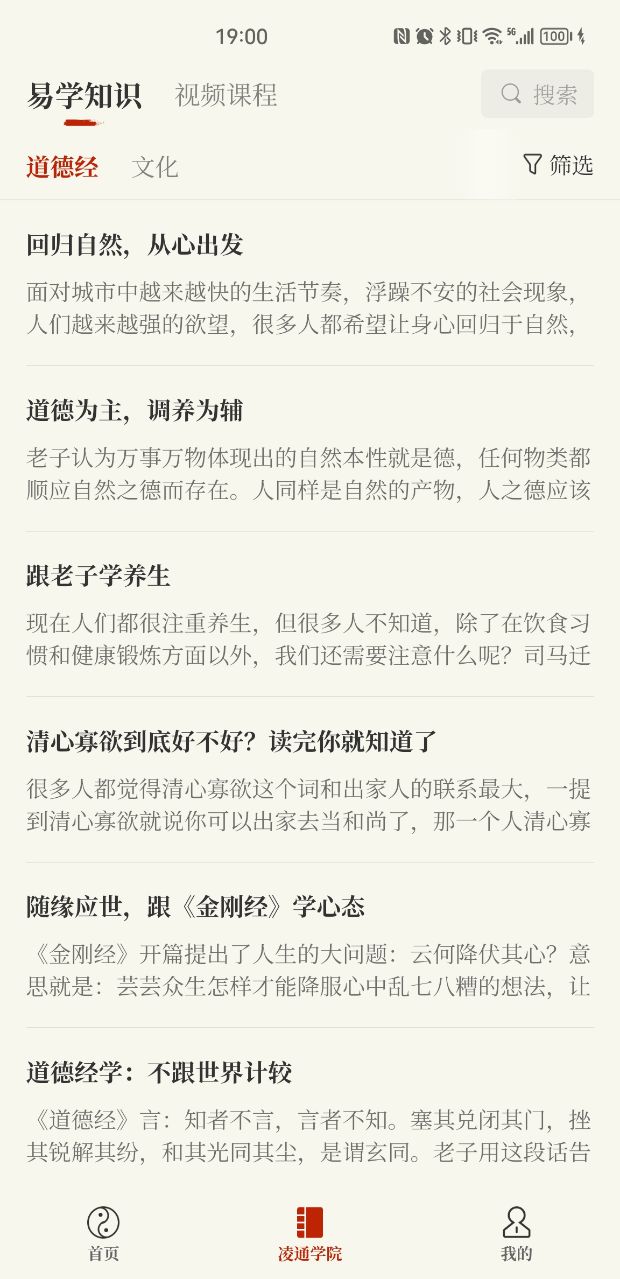Open the 我的 profile tab

tap(516, 1234)
